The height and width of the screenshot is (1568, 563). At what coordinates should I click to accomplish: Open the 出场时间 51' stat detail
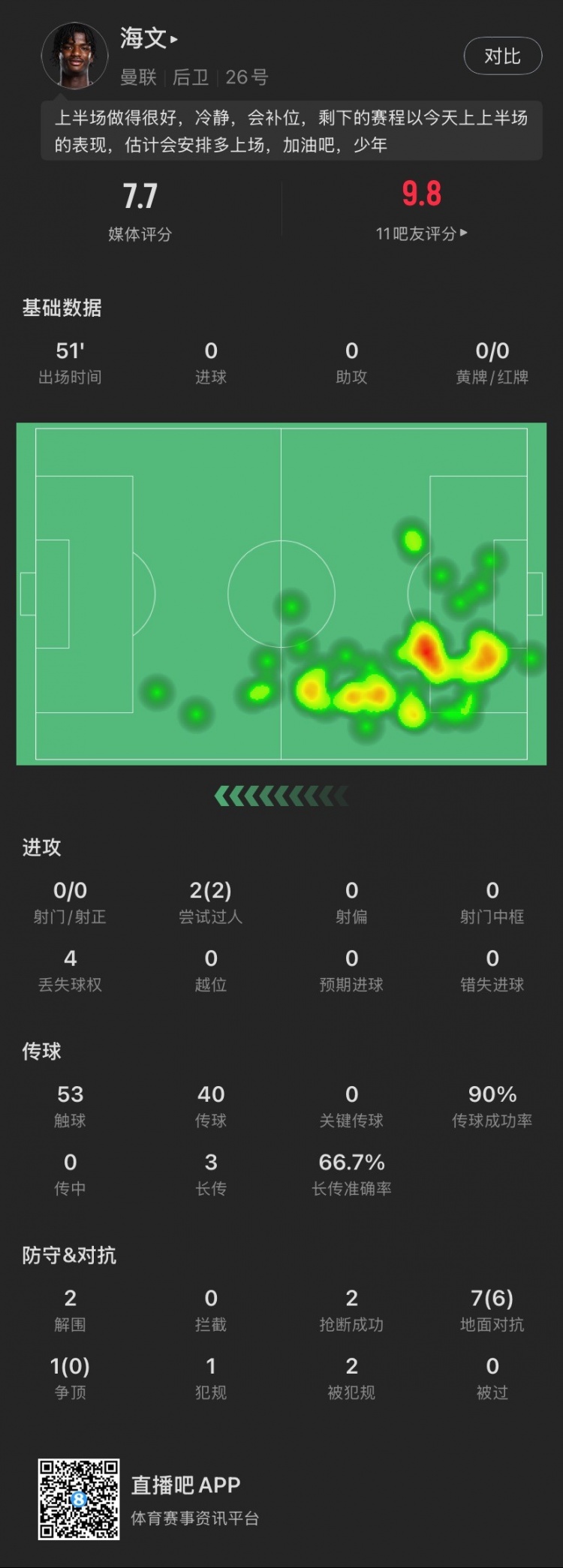pyautogui.click(x=70, y=361)
